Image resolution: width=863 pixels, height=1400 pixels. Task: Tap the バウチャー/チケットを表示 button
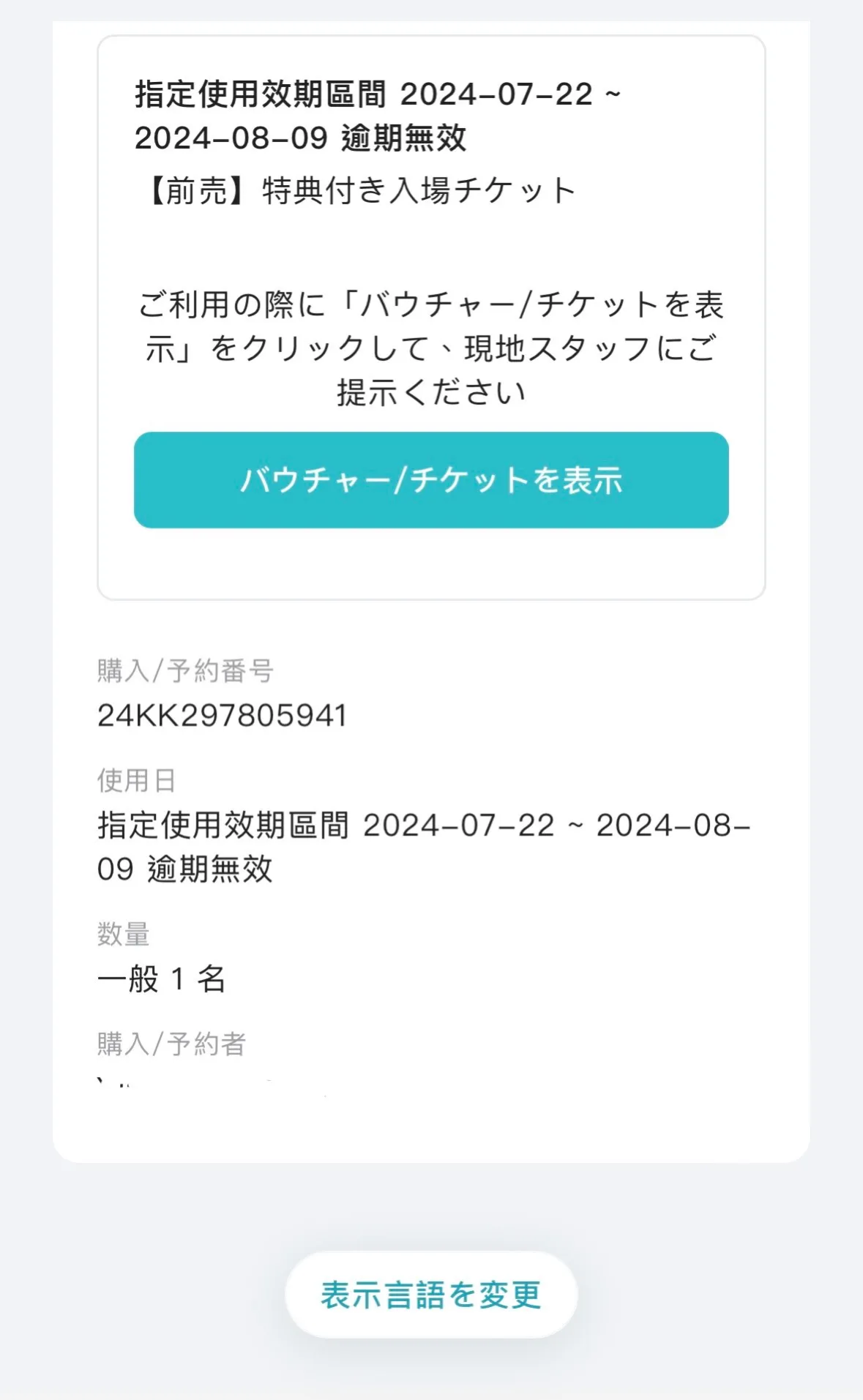coord(431,480)
